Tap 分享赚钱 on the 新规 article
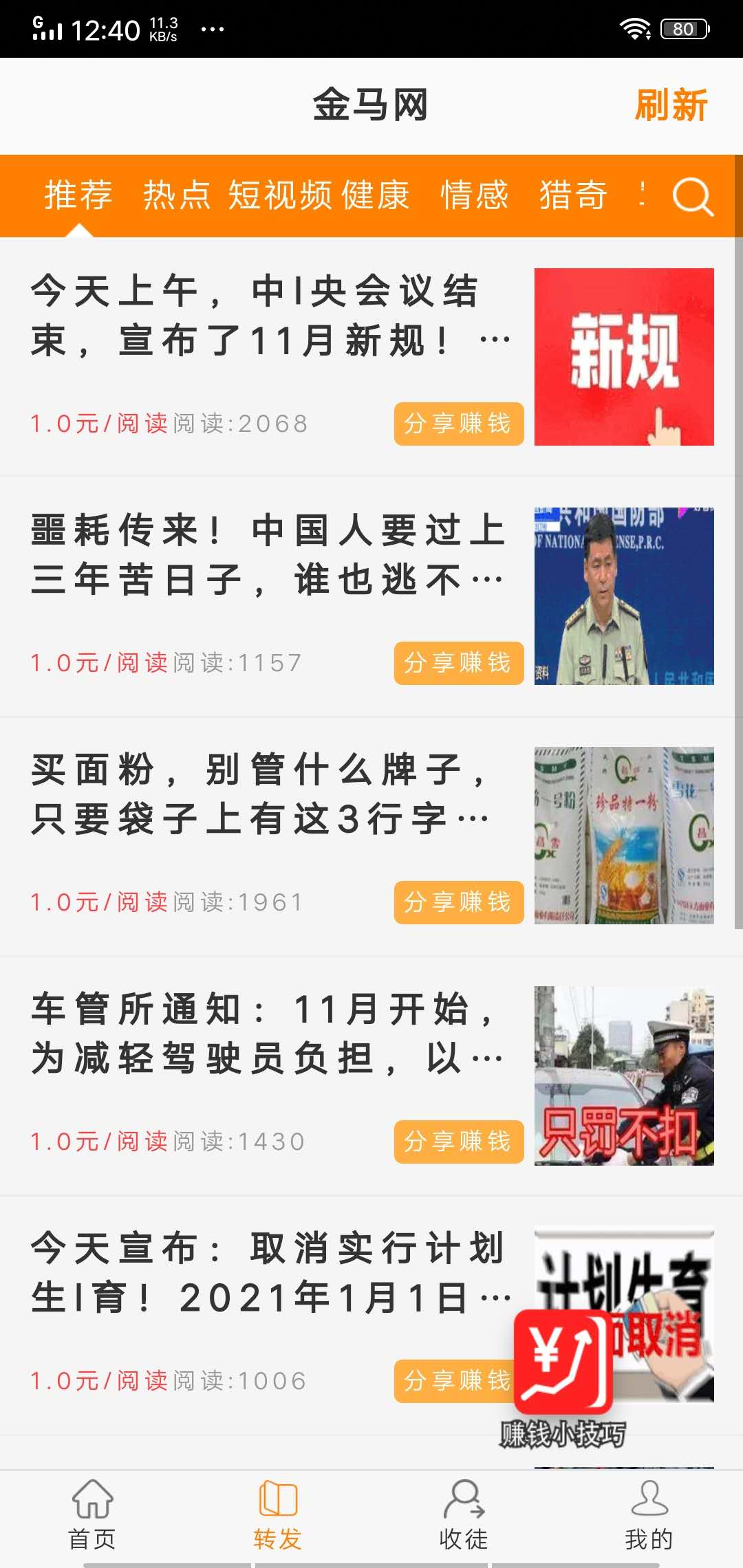Screen dimensions: 743x1568 click(x=458, y=424)
